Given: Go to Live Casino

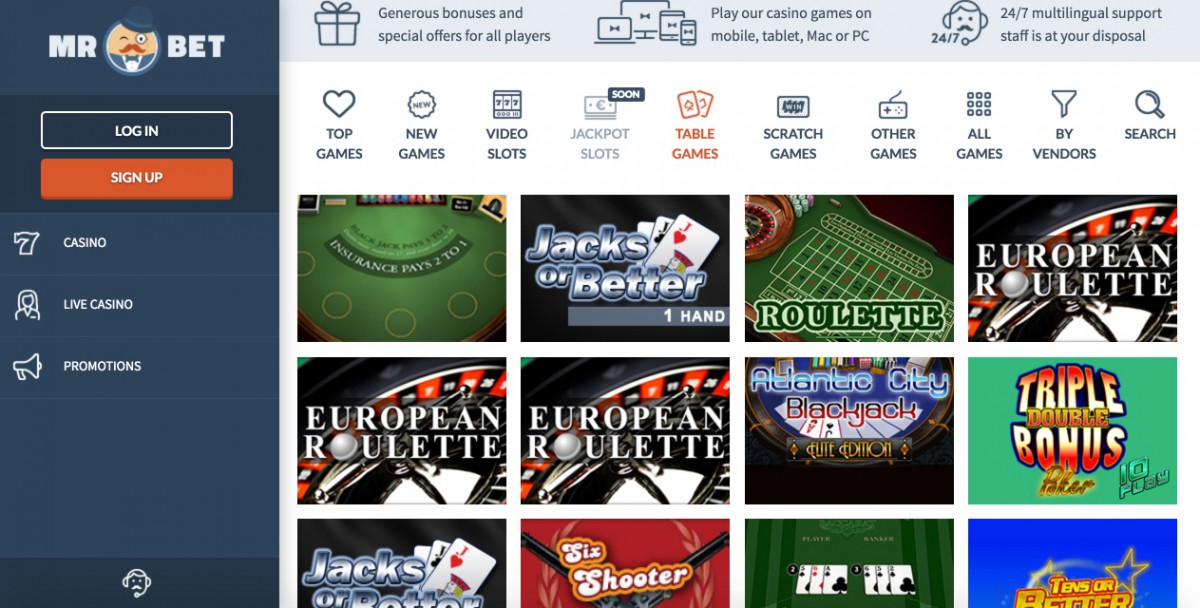Looking at the screenshot, I should (x=97, y=305).
